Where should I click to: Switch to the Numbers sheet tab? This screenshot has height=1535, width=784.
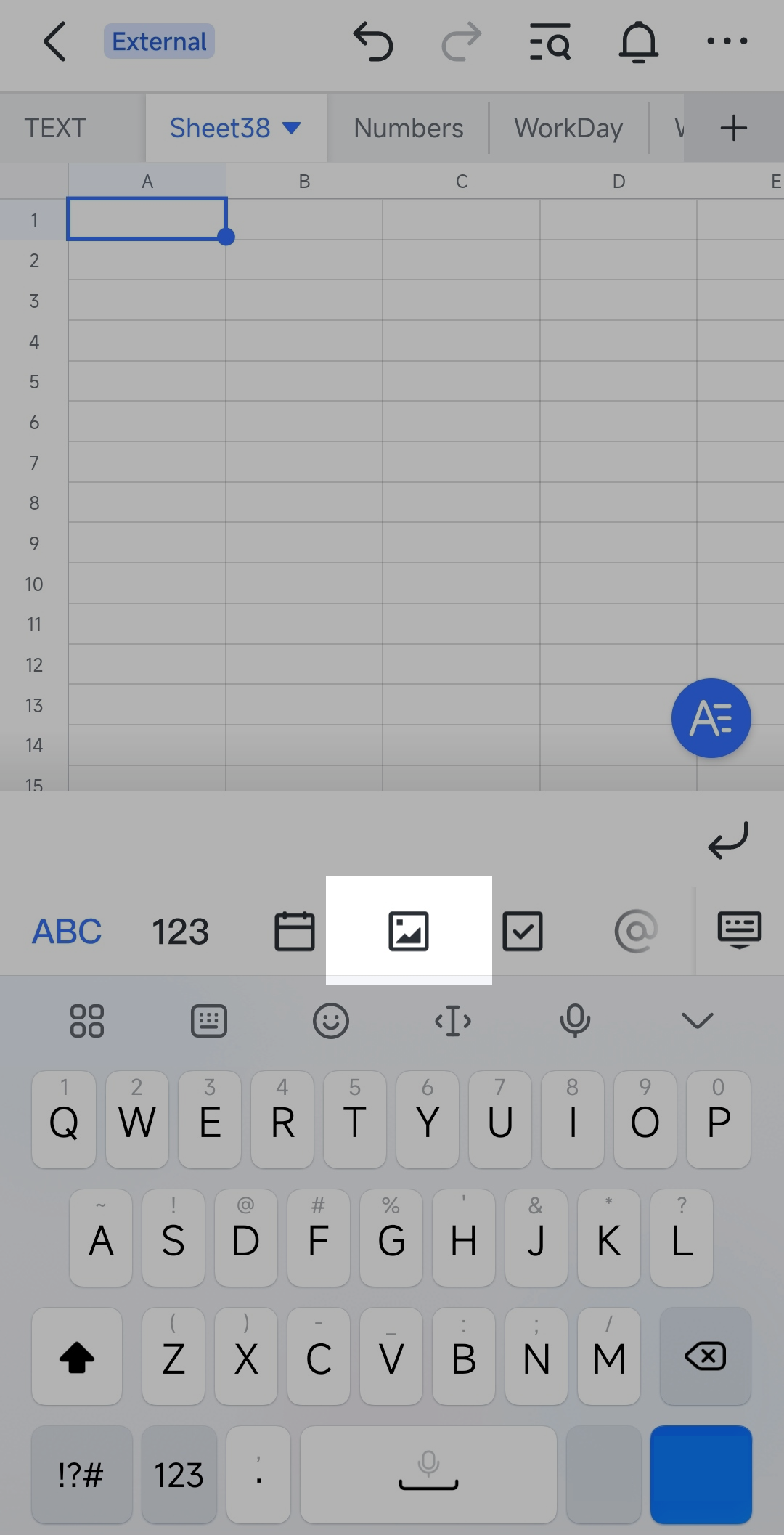click(408, 129)
